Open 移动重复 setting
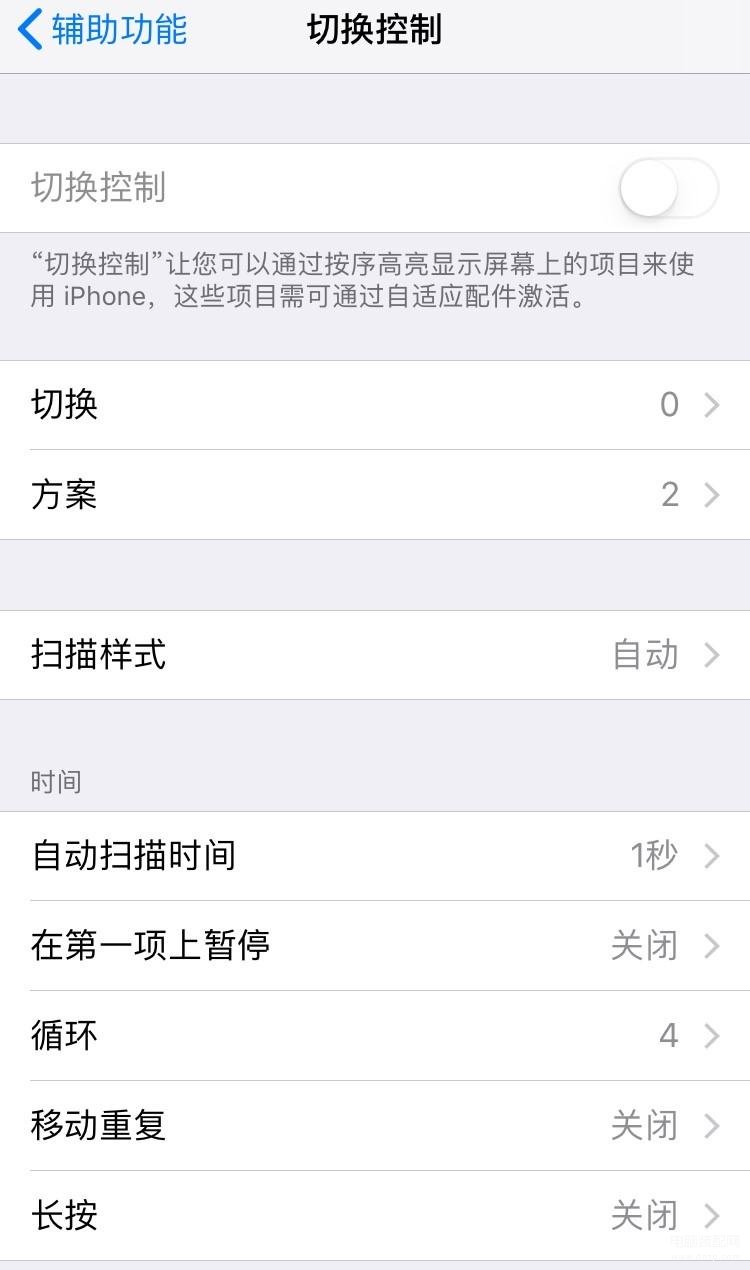The height and width of the screenshot is (1270, 750). (x=375, y=1126)
